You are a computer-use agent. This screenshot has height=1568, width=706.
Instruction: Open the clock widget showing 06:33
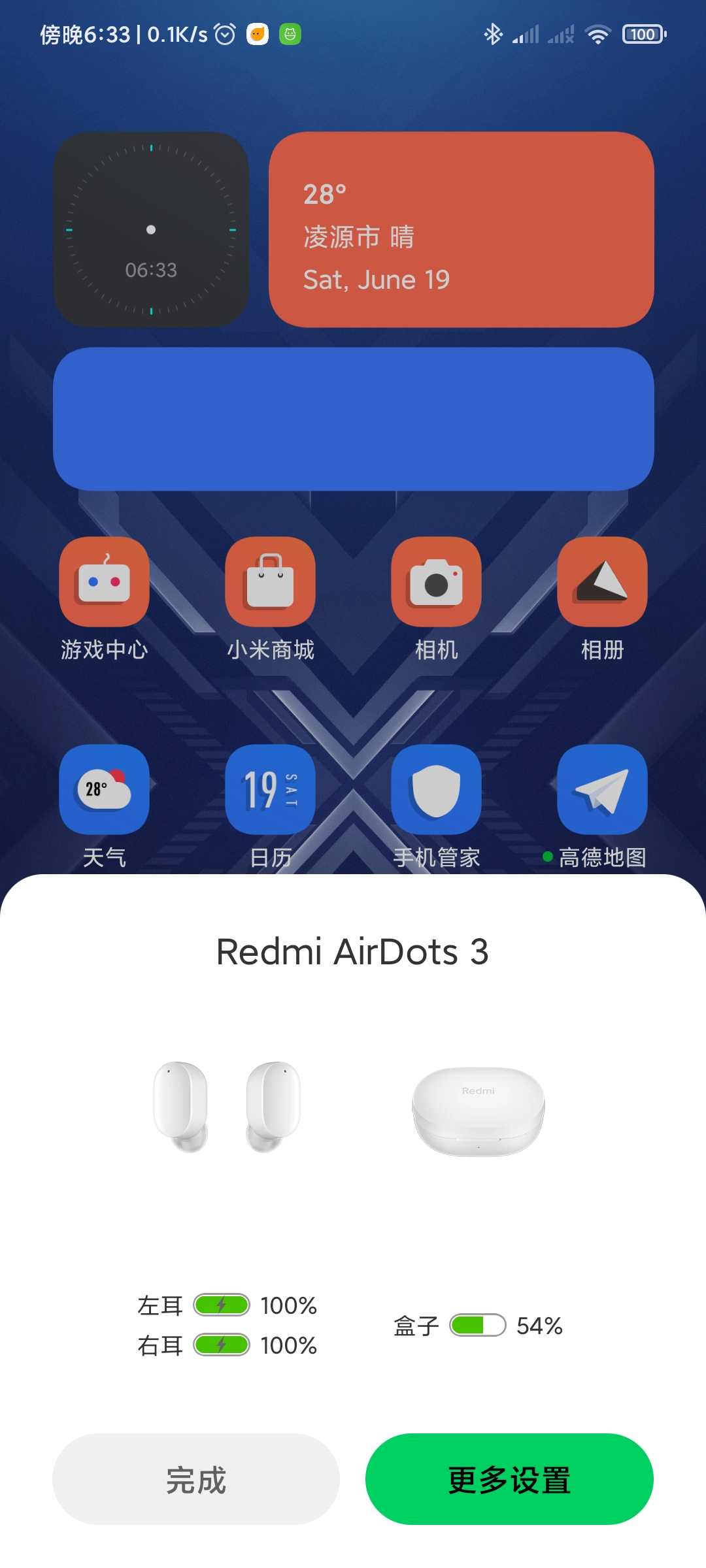(151, 229)
